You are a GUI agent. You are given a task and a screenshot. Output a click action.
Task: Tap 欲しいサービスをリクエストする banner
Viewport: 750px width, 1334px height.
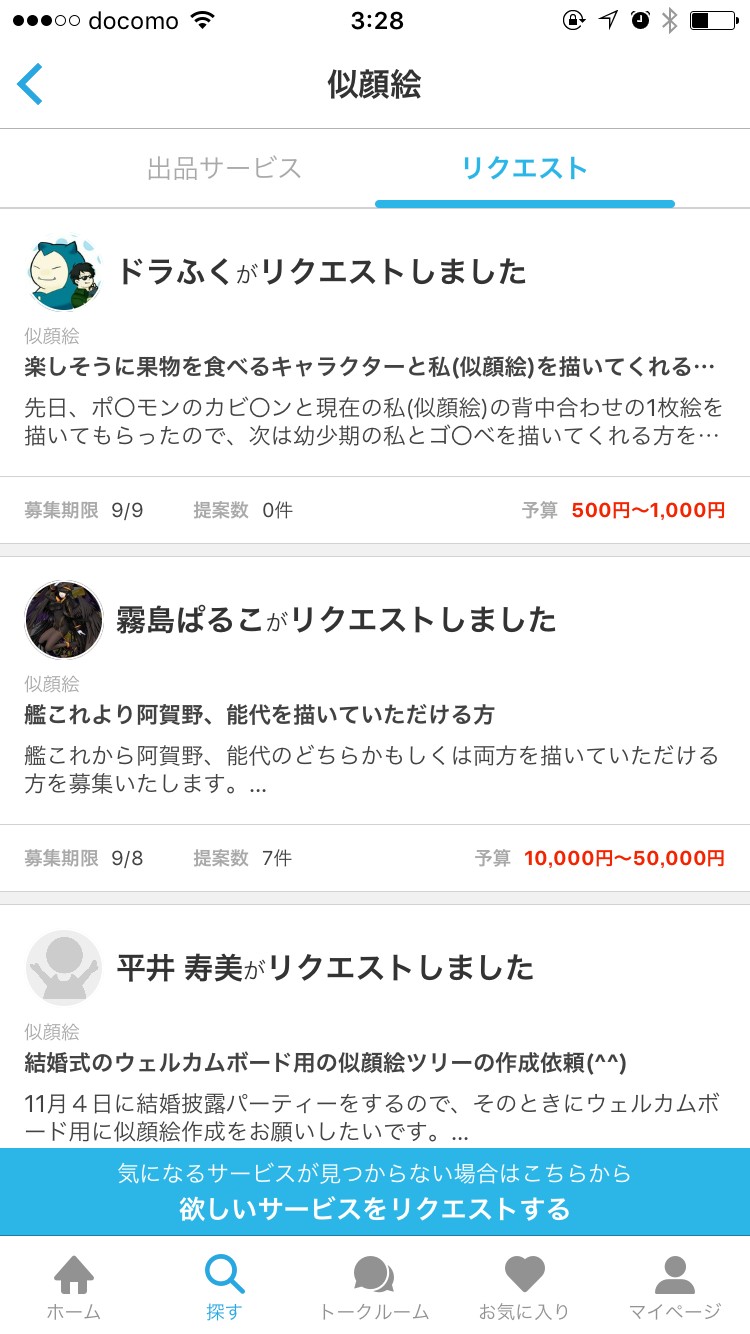point(374,1193)
